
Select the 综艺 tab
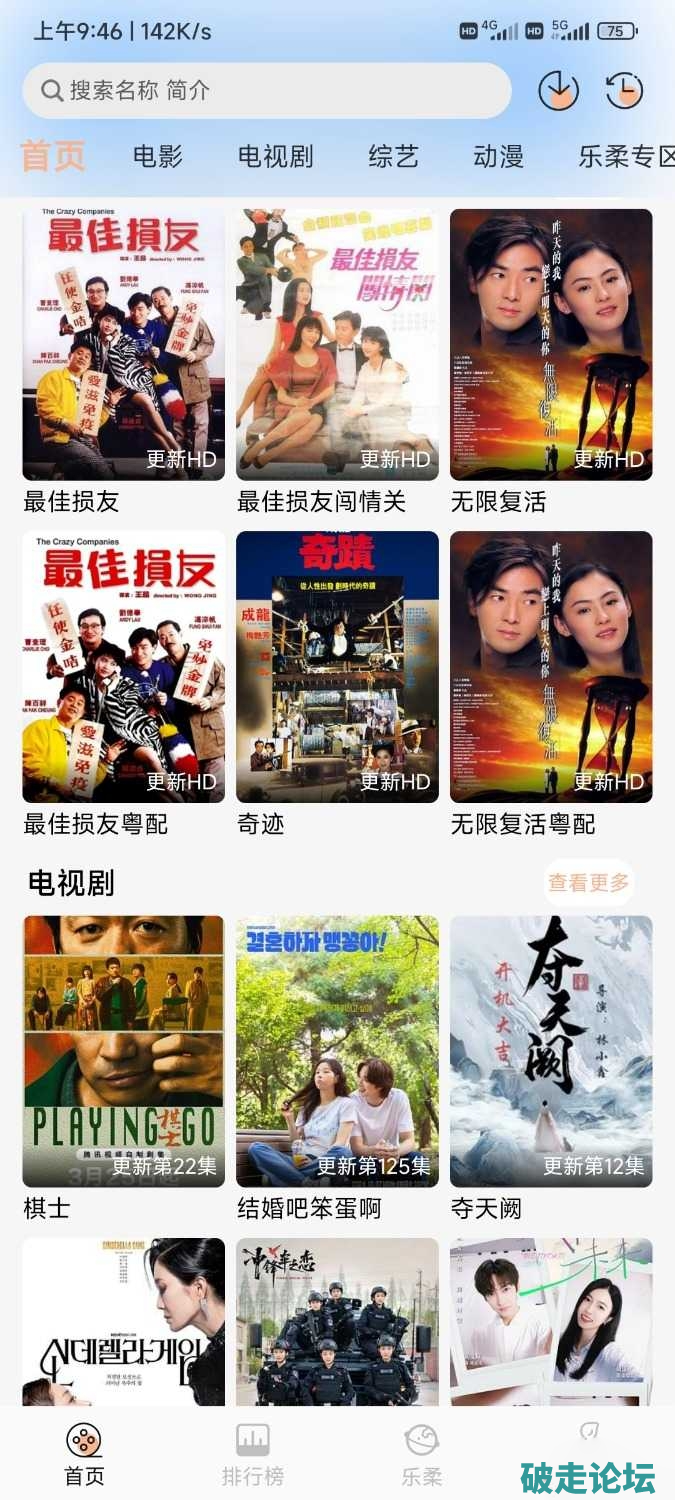(393, 156)
